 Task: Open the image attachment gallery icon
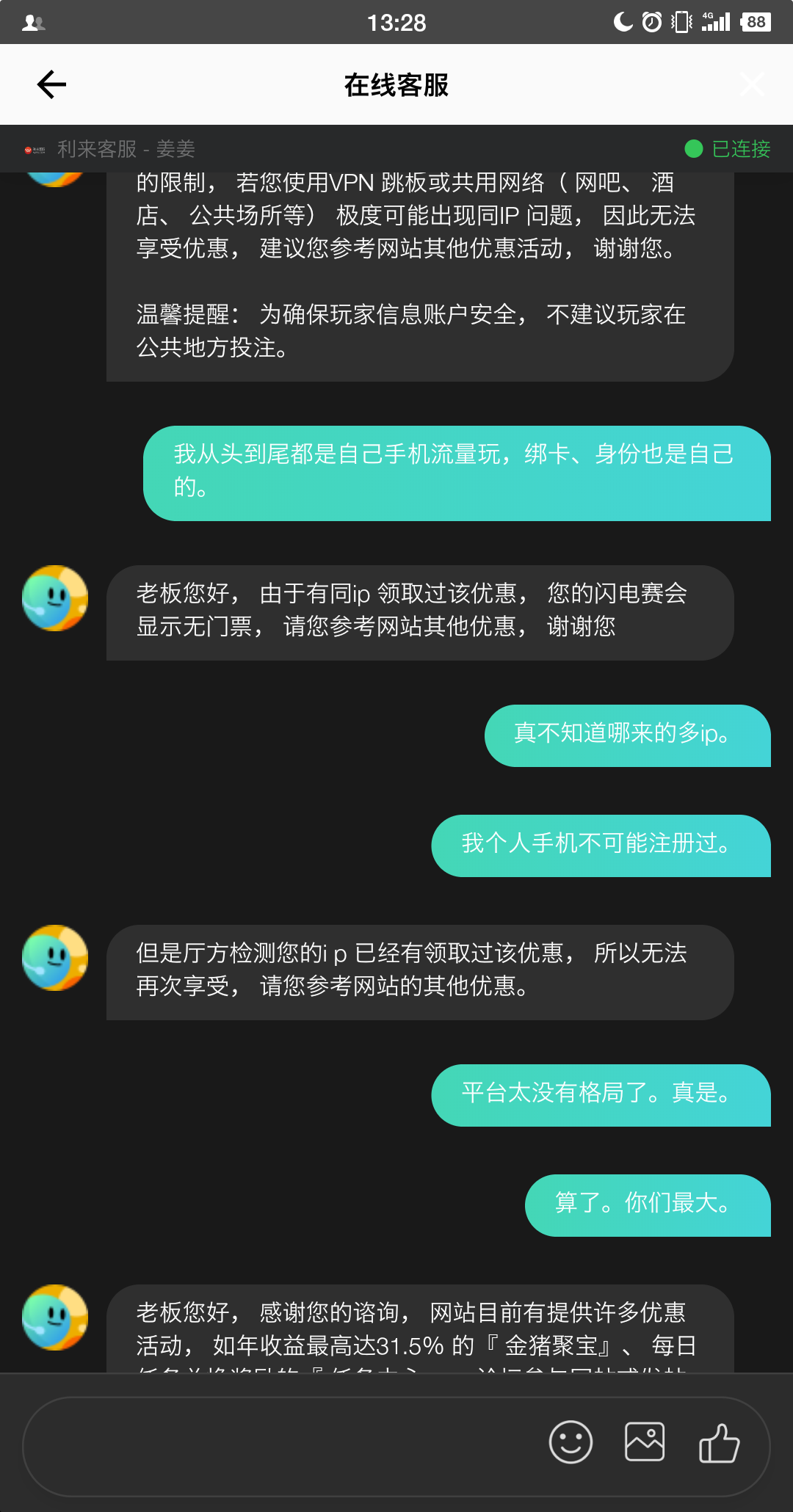pos(645,1442)
